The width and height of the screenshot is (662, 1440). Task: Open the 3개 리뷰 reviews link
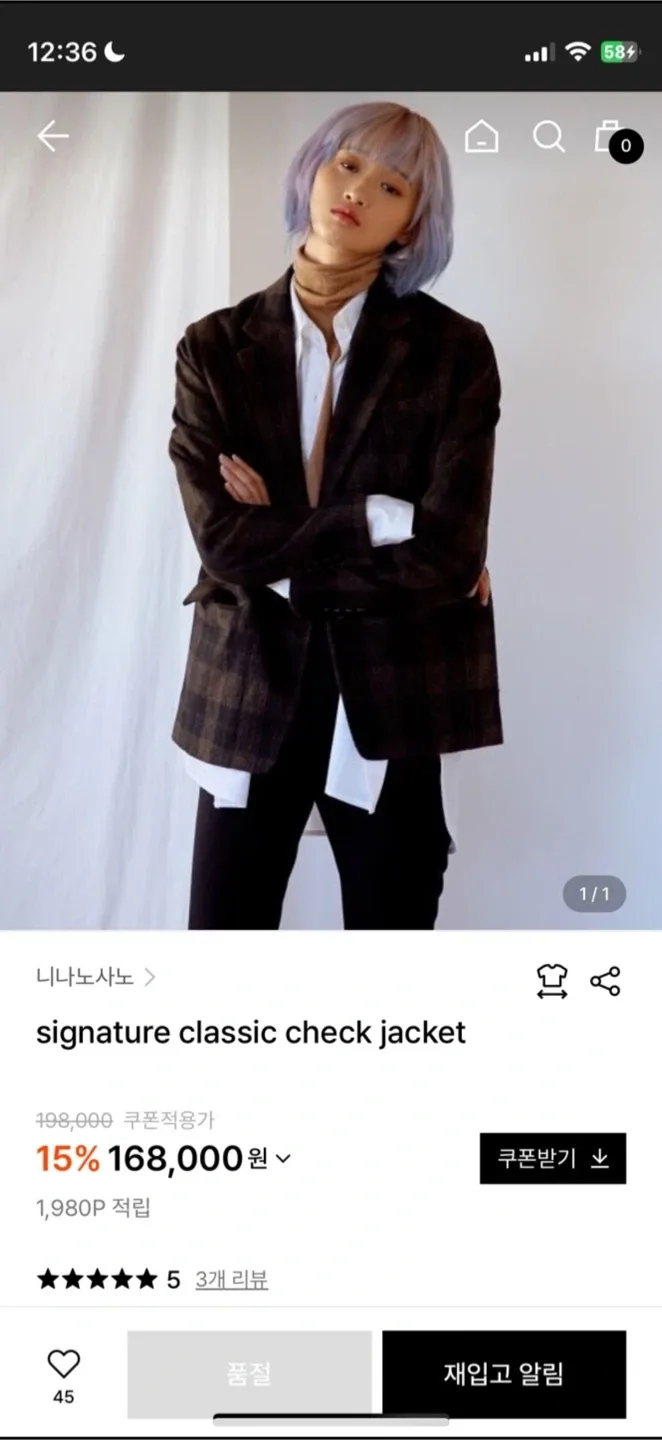(x=231, y=1279)
